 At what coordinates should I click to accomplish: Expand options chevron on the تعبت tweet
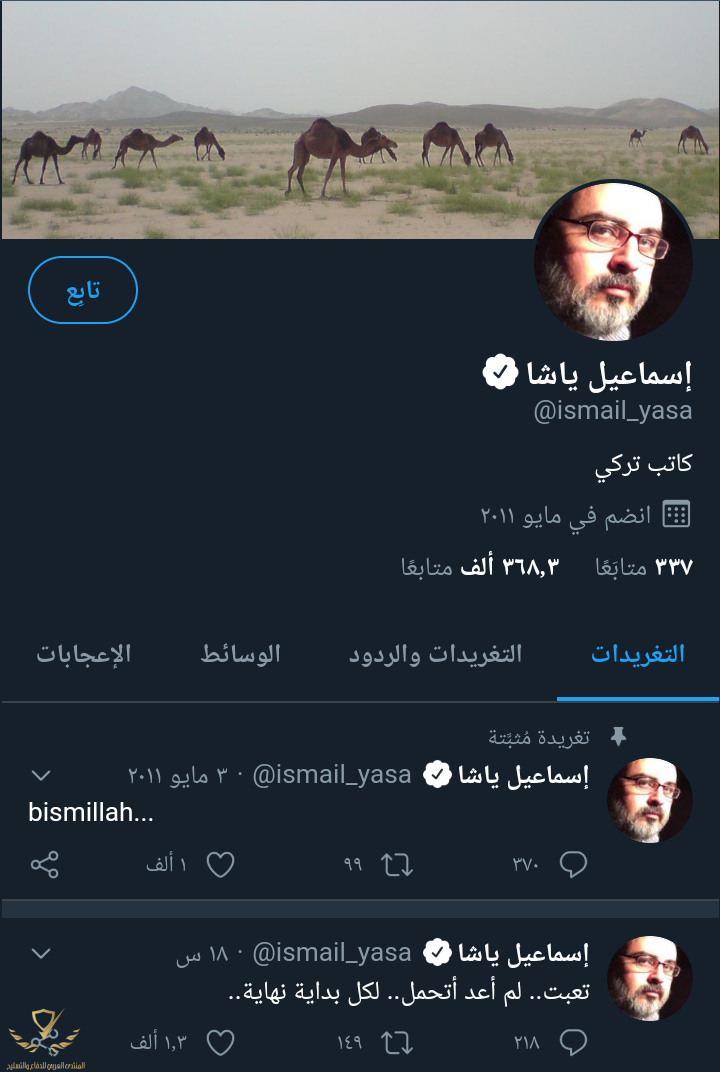[41, 954]
